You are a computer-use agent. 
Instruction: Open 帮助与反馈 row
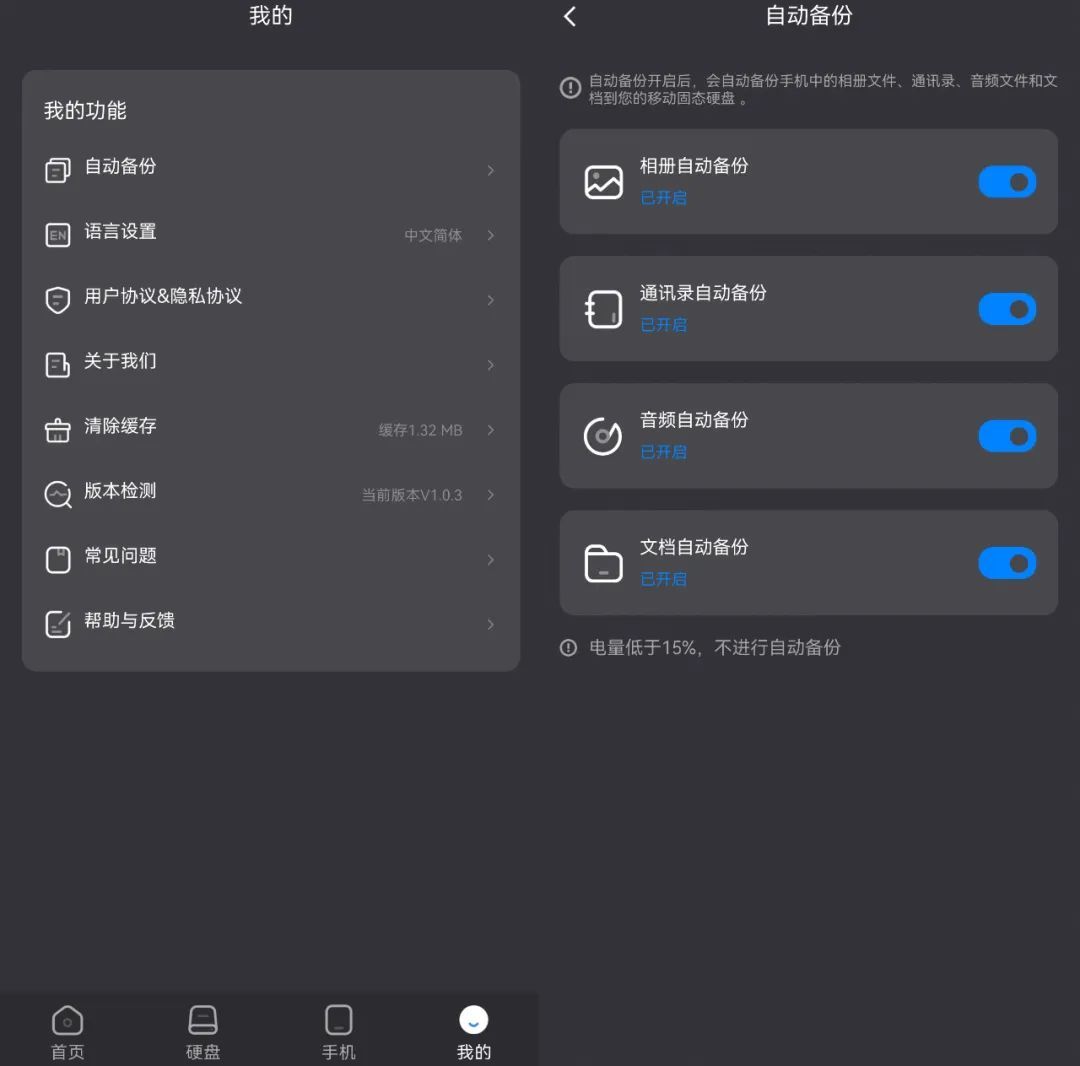[x=270, y=622]
